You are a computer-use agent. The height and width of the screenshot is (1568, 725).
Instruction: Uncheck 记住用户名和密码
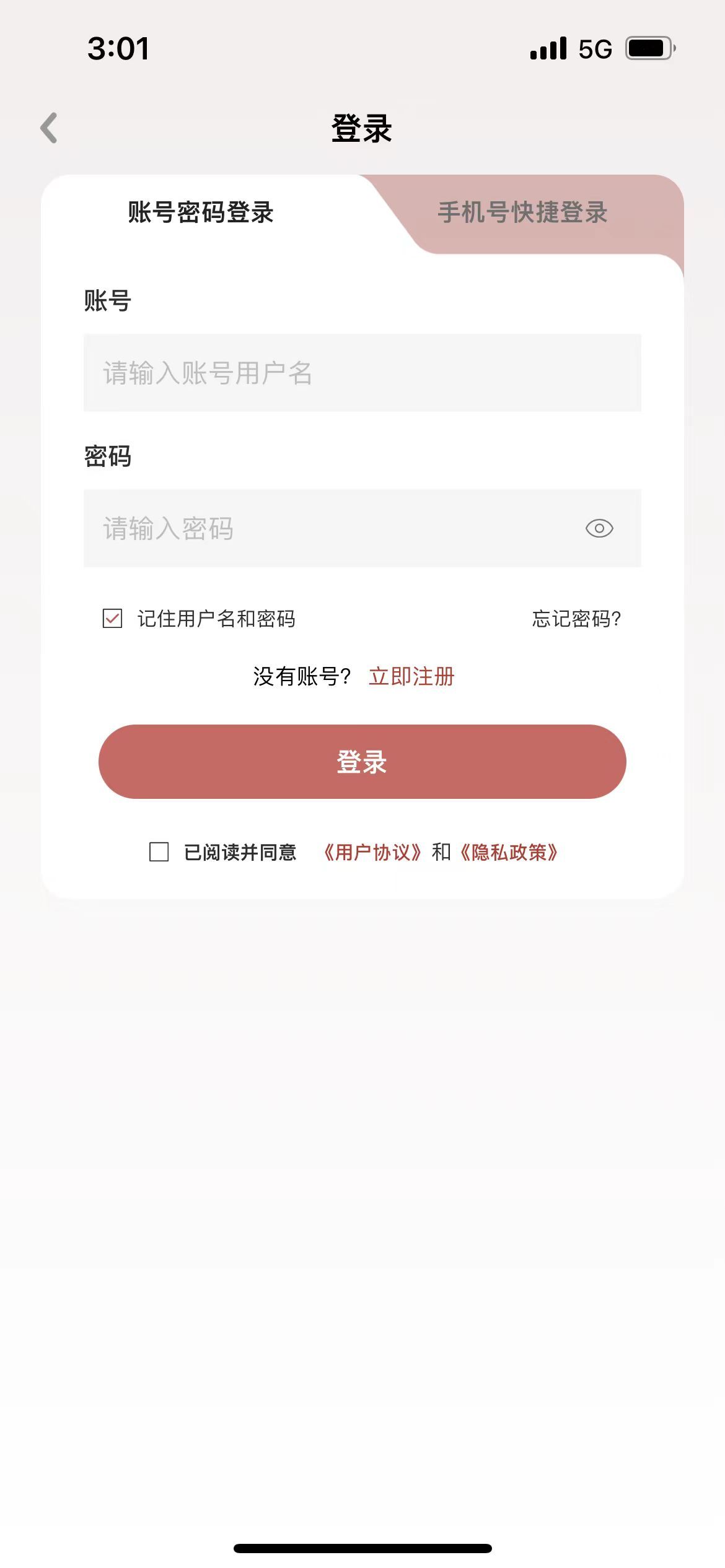(x=112, y=618)
